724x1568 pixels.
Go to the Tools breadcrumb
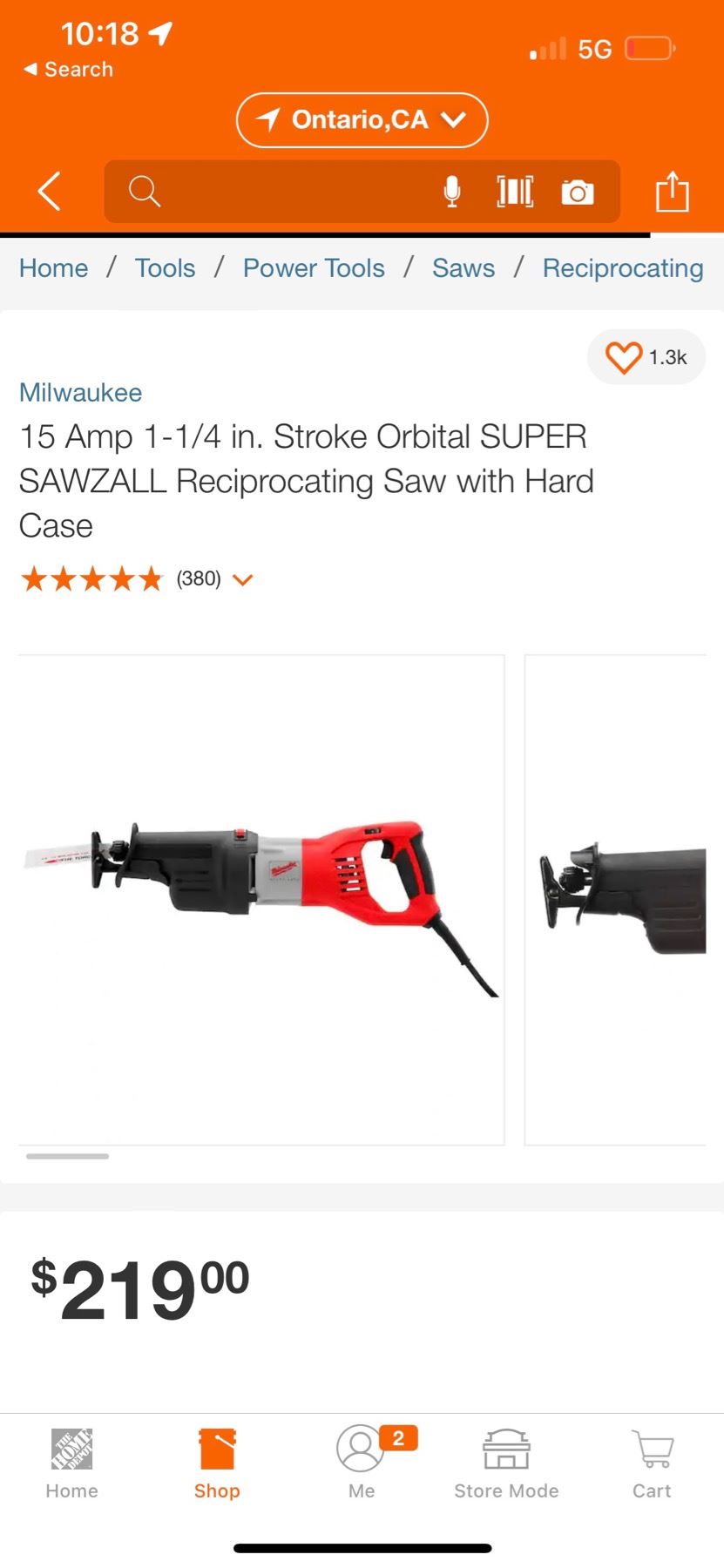(x=165, y=268)
